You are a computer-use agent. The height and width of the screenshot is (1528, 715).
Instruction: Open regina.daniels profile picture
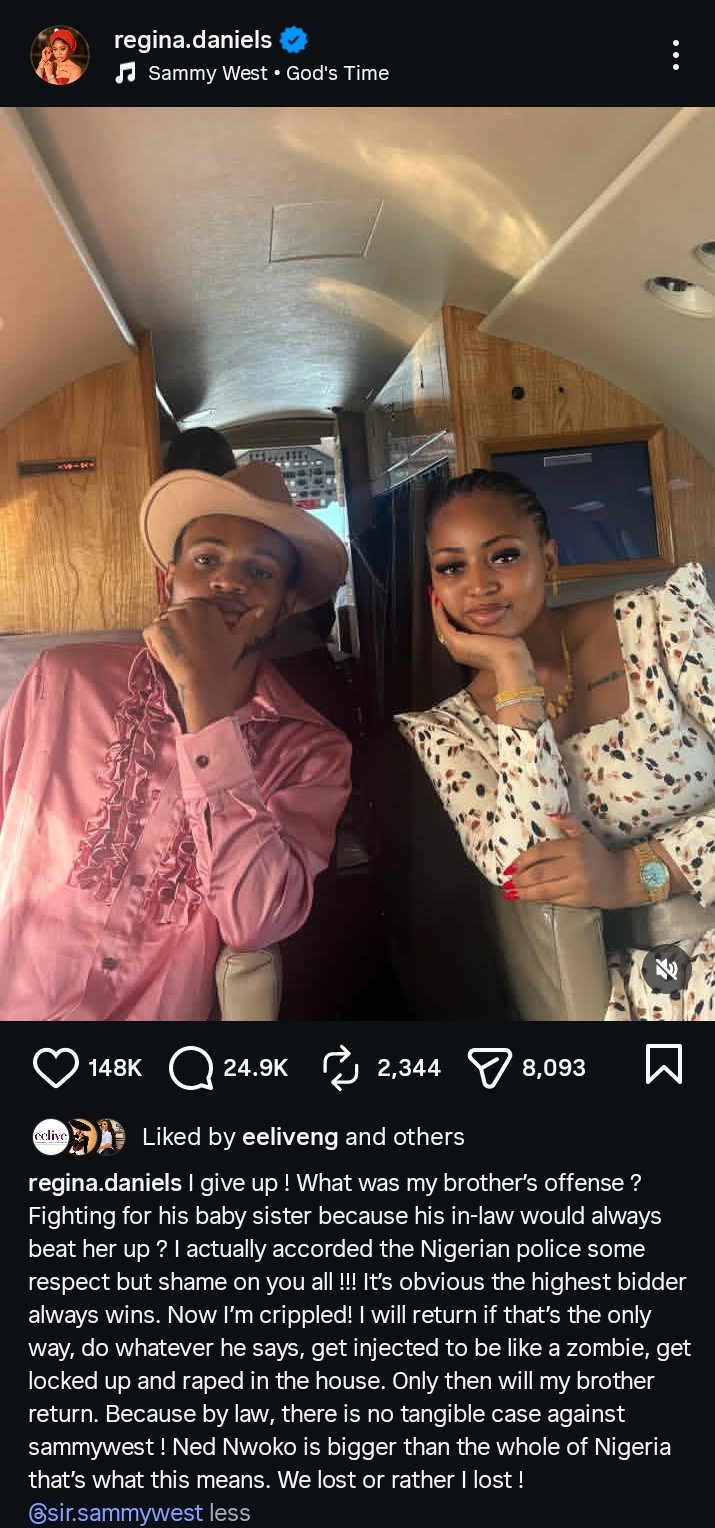pos(60,55)
